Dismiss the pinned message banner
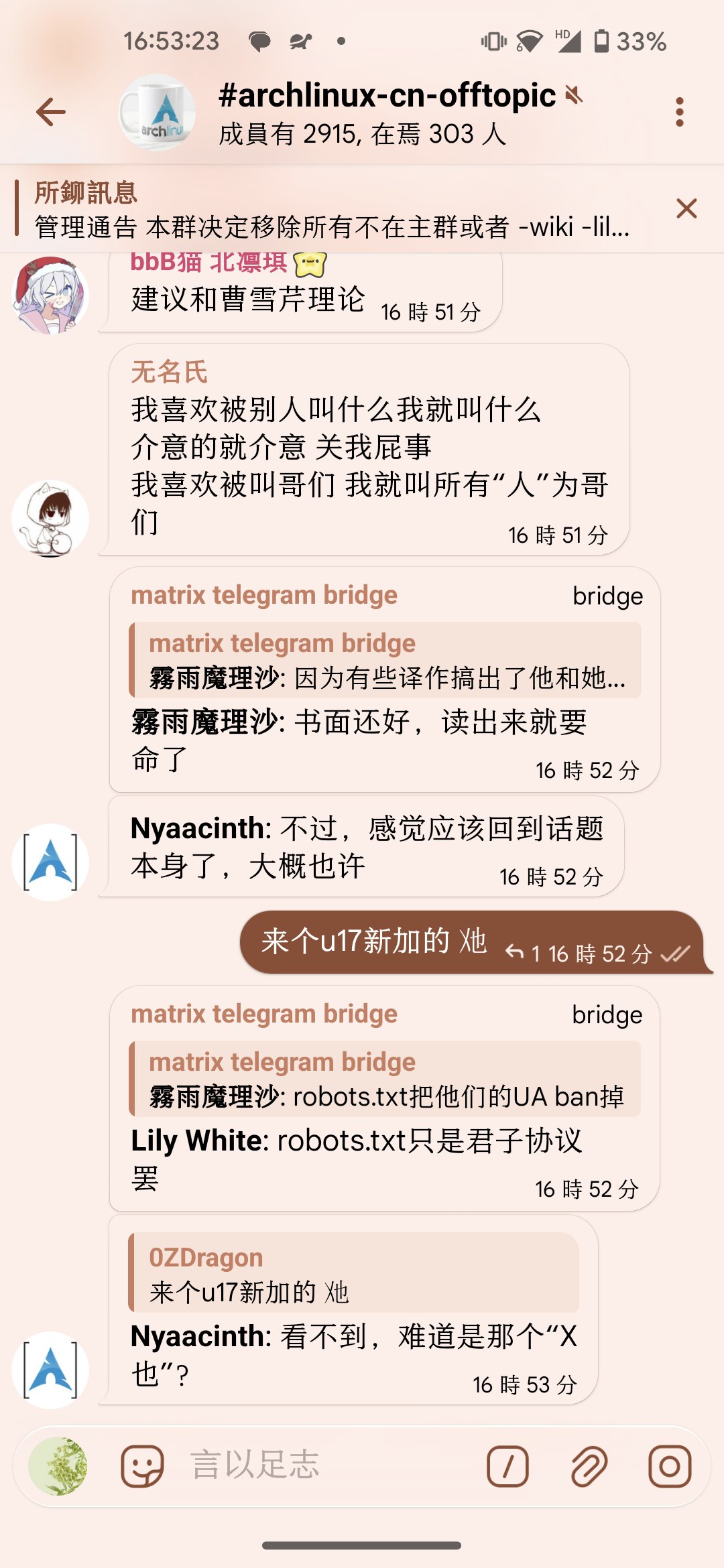The height and width of the screenshot is (1568, 724). pos(686,208)
